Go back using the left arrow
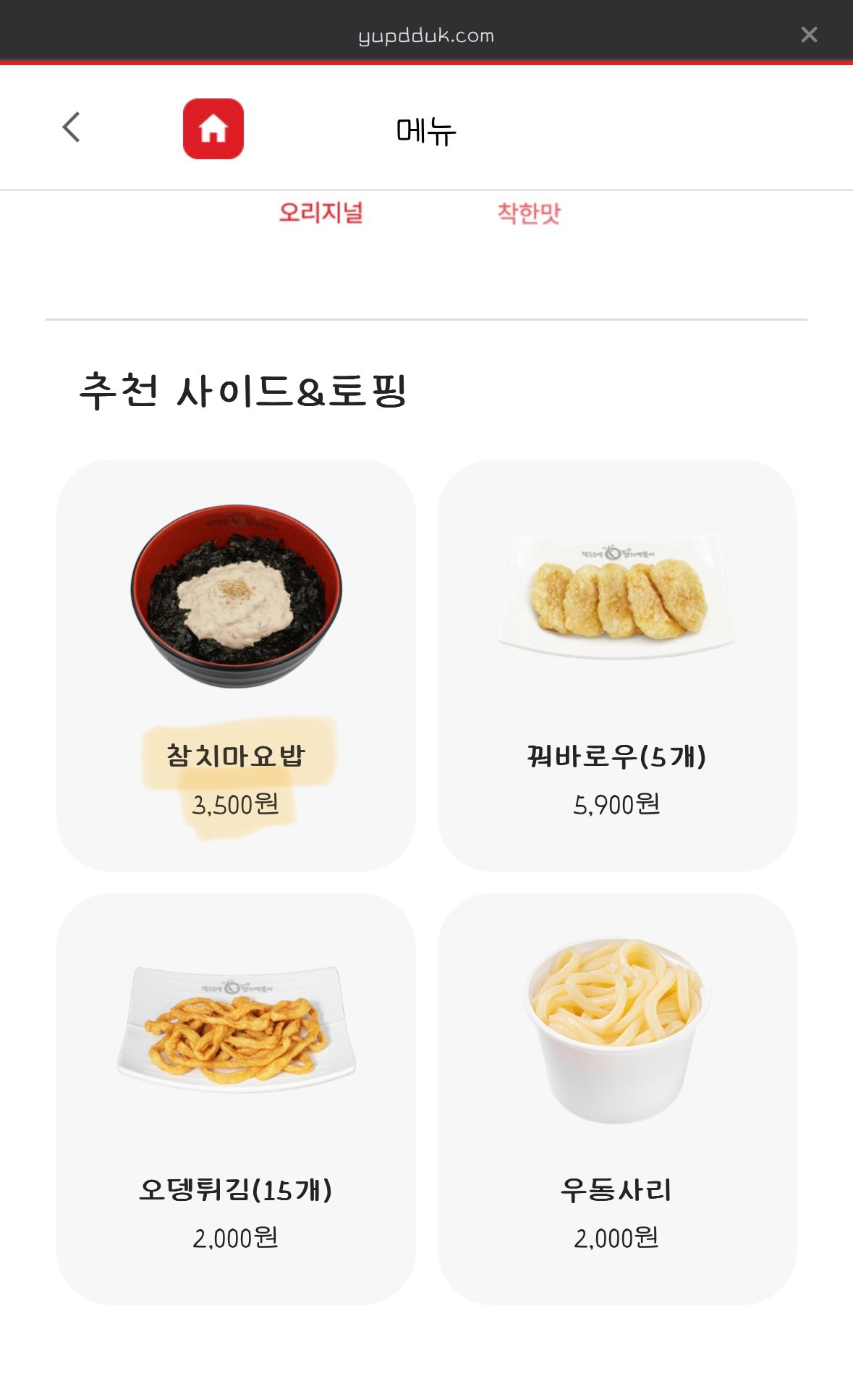This screenshot has height=1400, width=853. click(71, 127)
